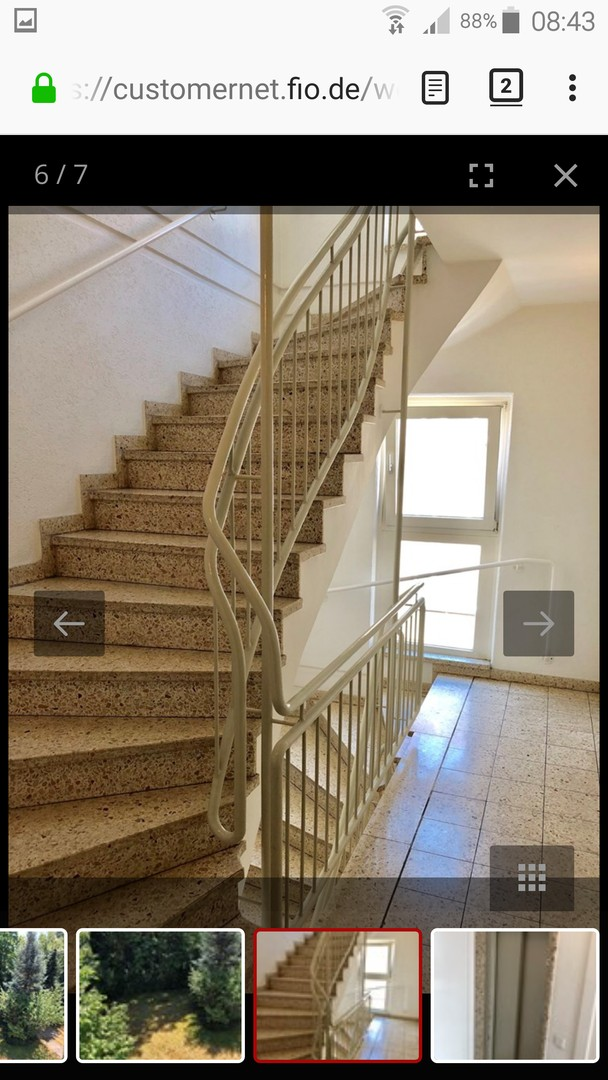Select the fir trees thumbnail

pyautogui.click(x=32, y=995)
